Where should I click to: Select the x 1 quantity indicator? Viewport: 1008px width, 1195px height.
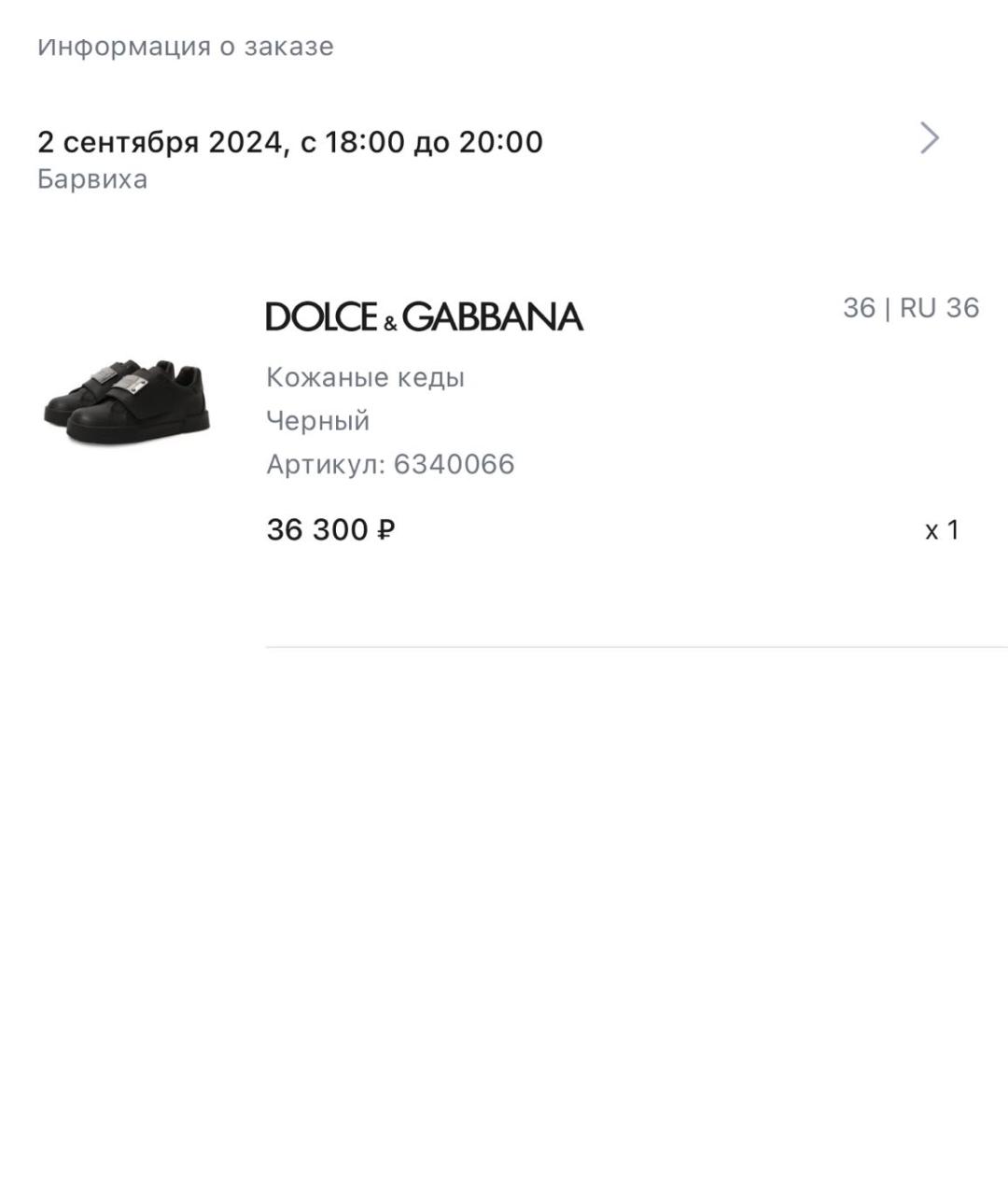(942, 530)
